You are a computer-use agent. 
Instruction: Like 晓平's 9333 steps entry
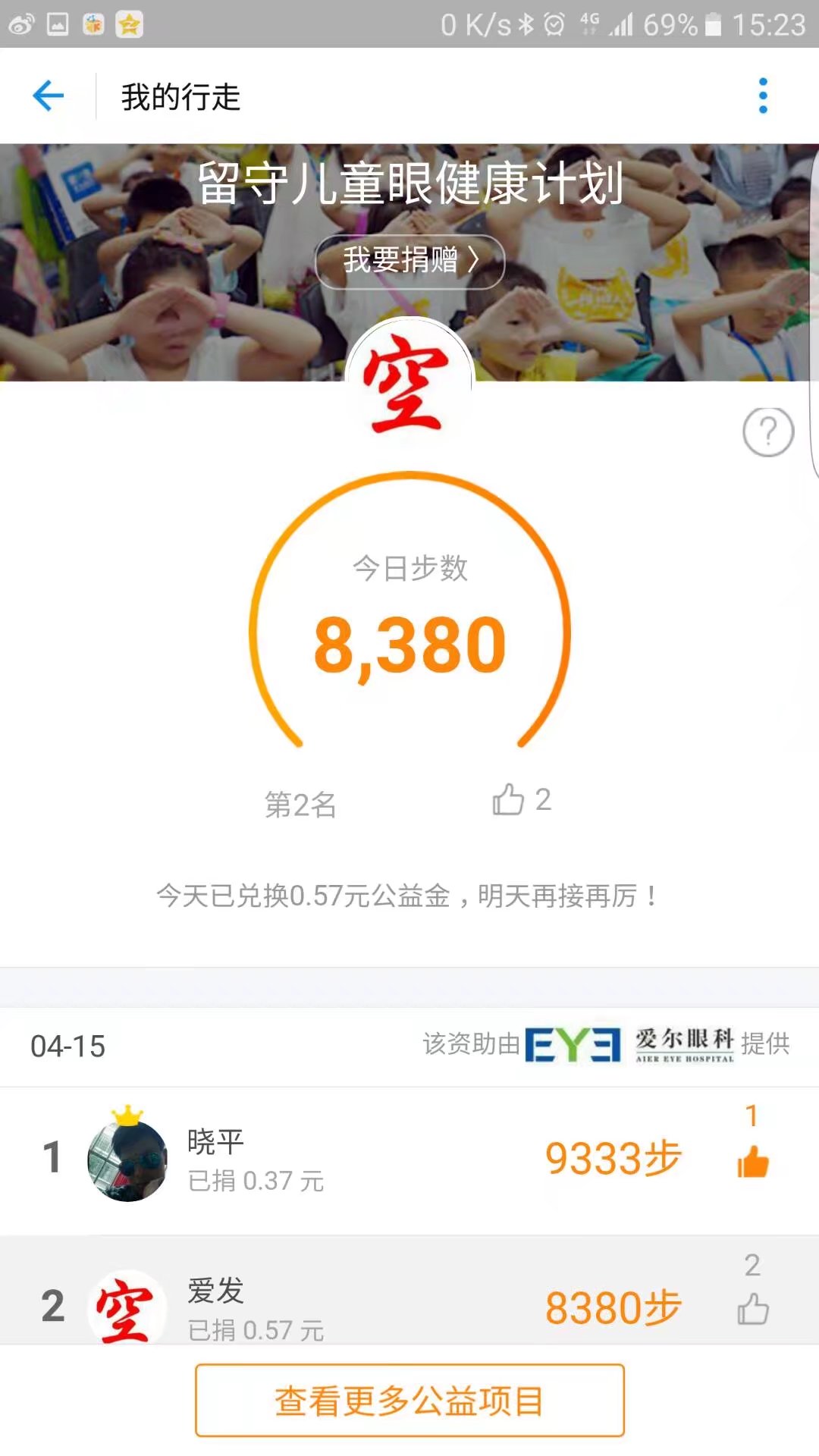click(x=752, y=1161)
